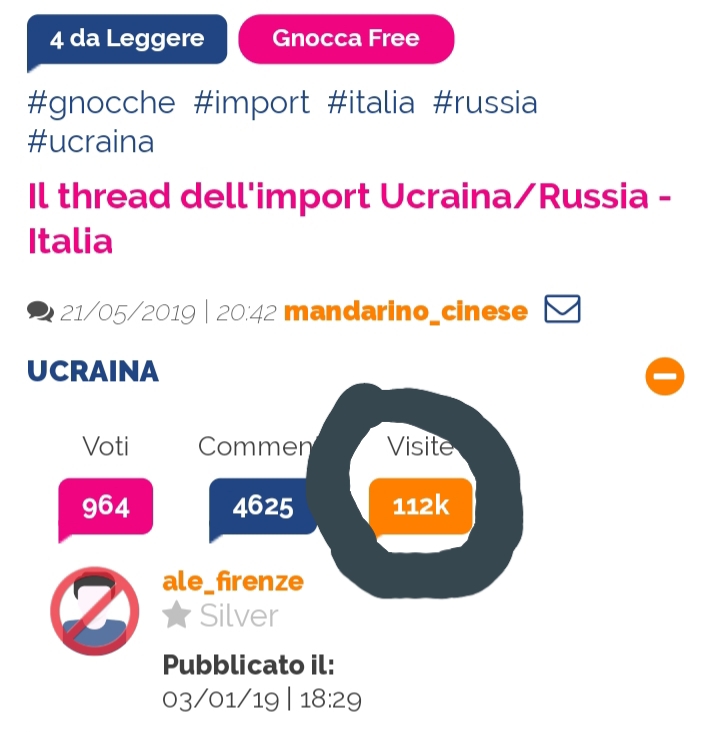Open ale_firenze's profile
This screenshot has height=732, width=720.
tap(232, 581)
